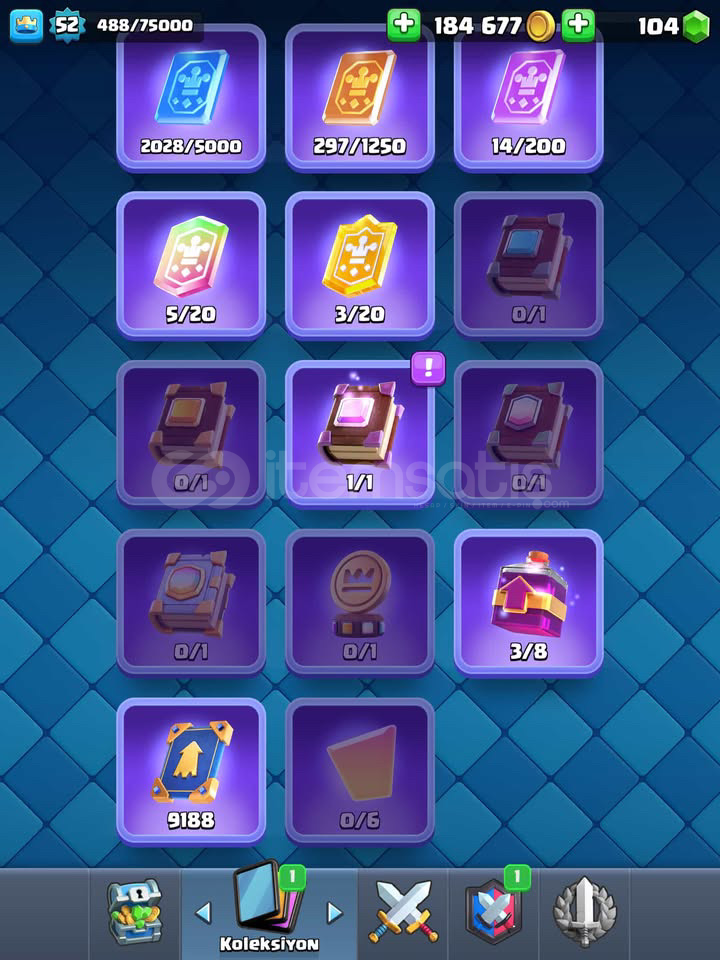Viewport: 720px width, 960px height.
Task: Add gold with the plus beside 184 677
Action: 404,25
